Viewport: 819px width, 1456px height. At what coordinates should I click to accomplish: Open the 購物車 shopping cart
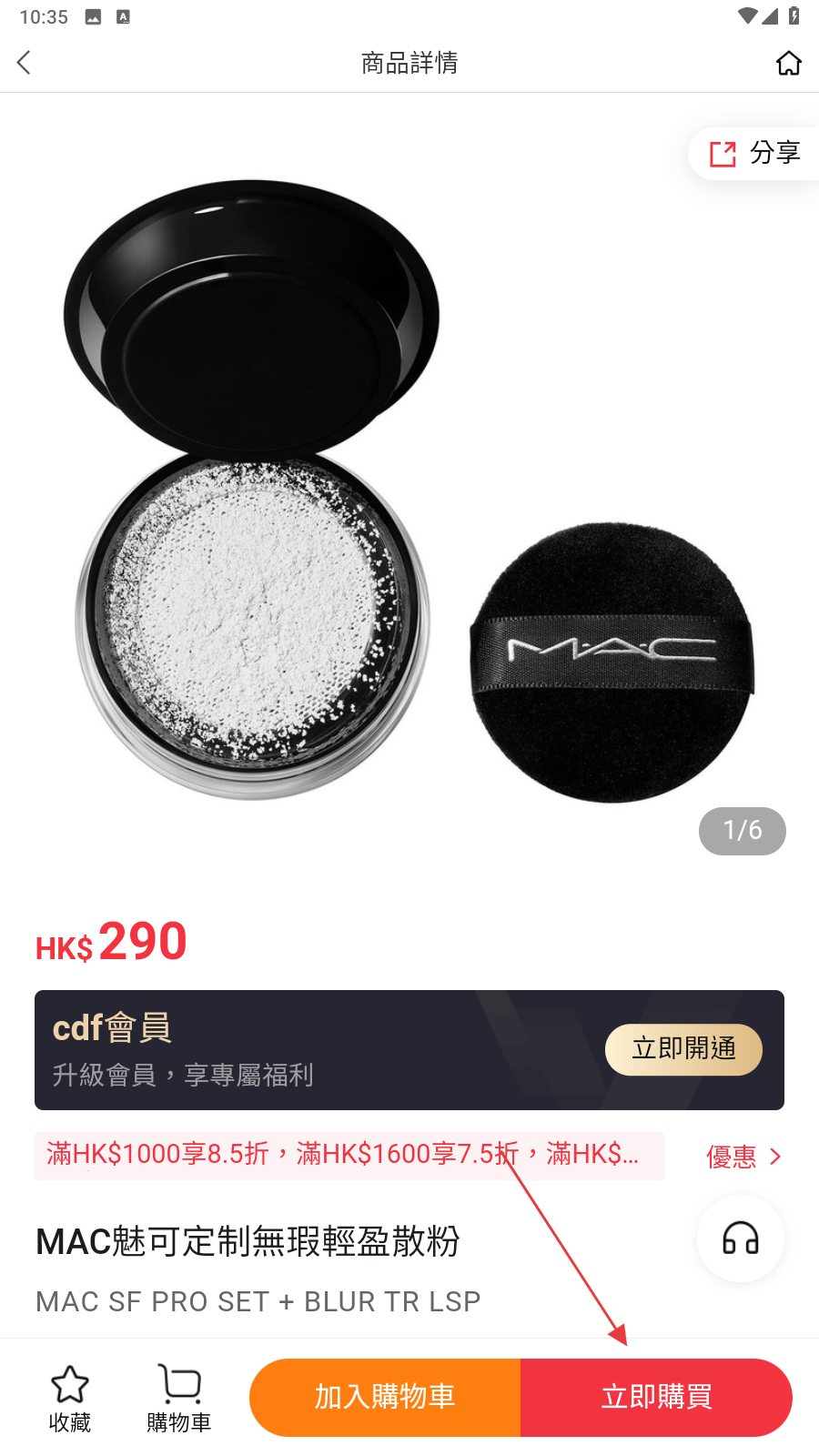[178, 1399]
